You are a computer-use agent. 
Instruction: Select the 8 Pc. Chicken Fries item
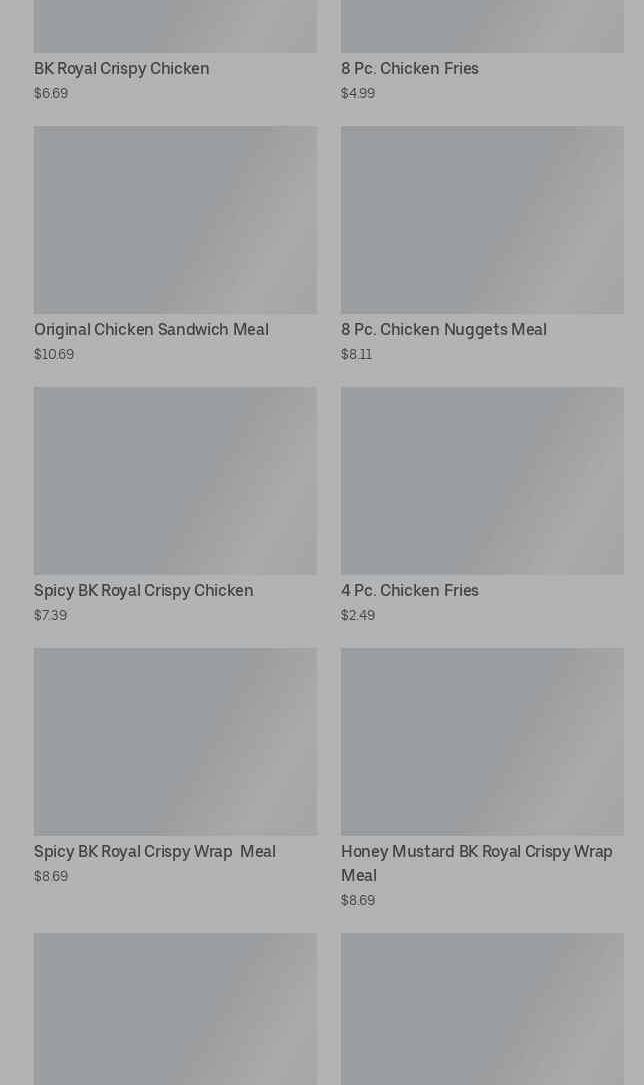point(410,69)
